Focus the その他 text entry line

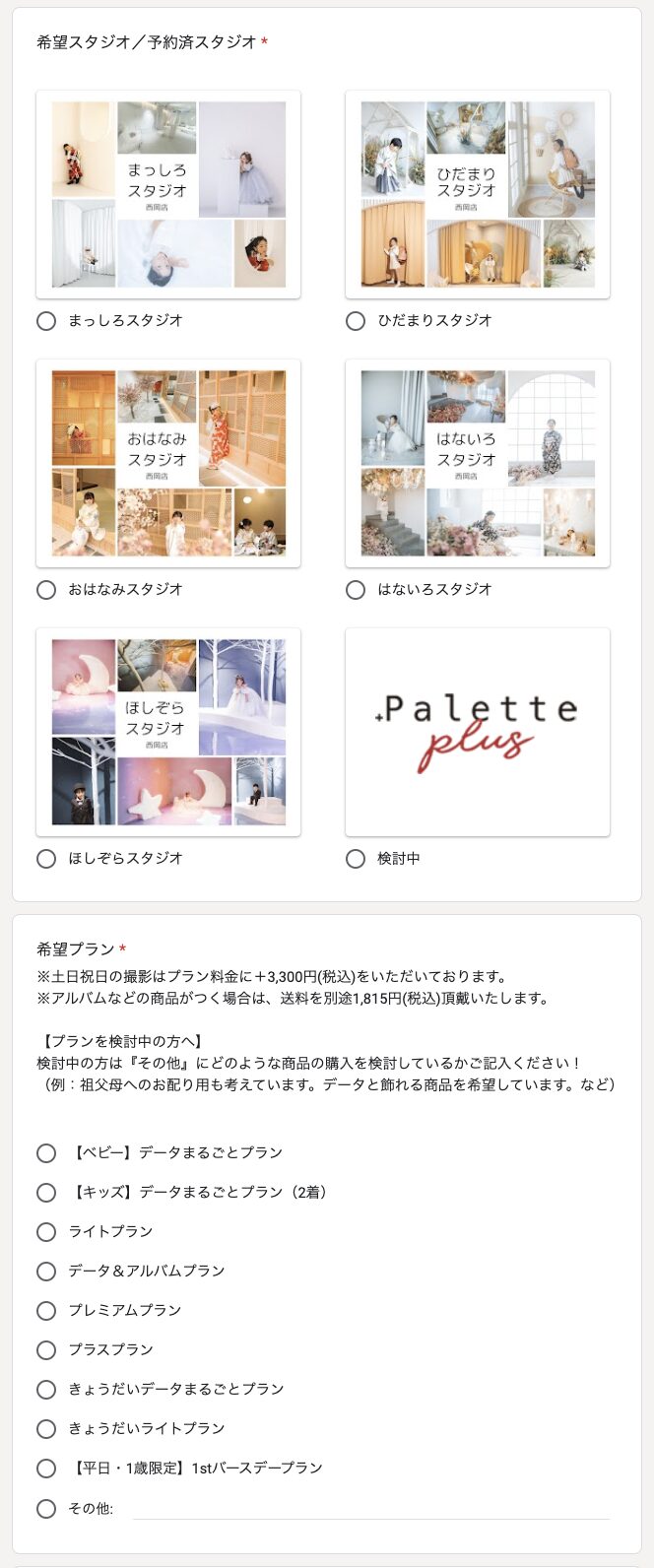[370, 1508]
